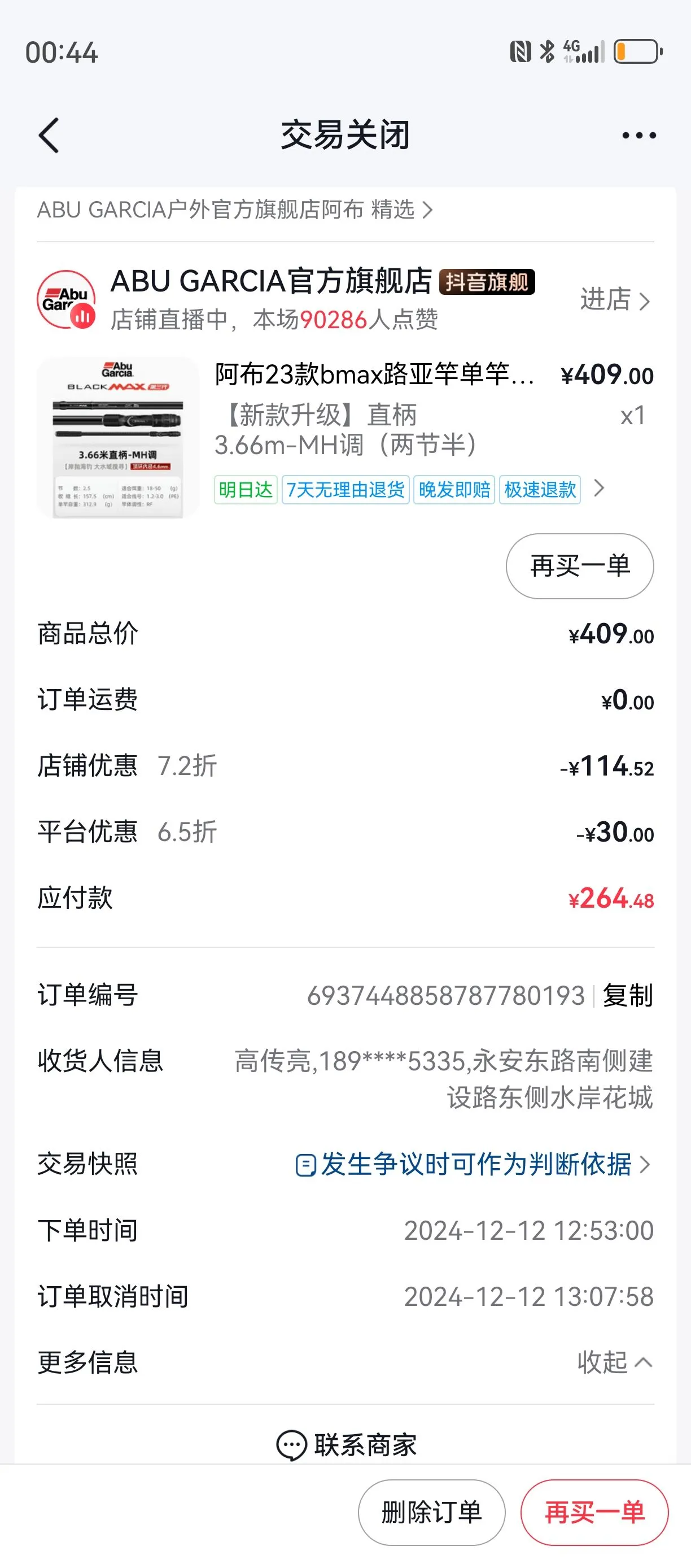Open ABU GARCIA户外官方旗舰店阿布 精选 link
691x1568 pixels.
tap(234, 210)
